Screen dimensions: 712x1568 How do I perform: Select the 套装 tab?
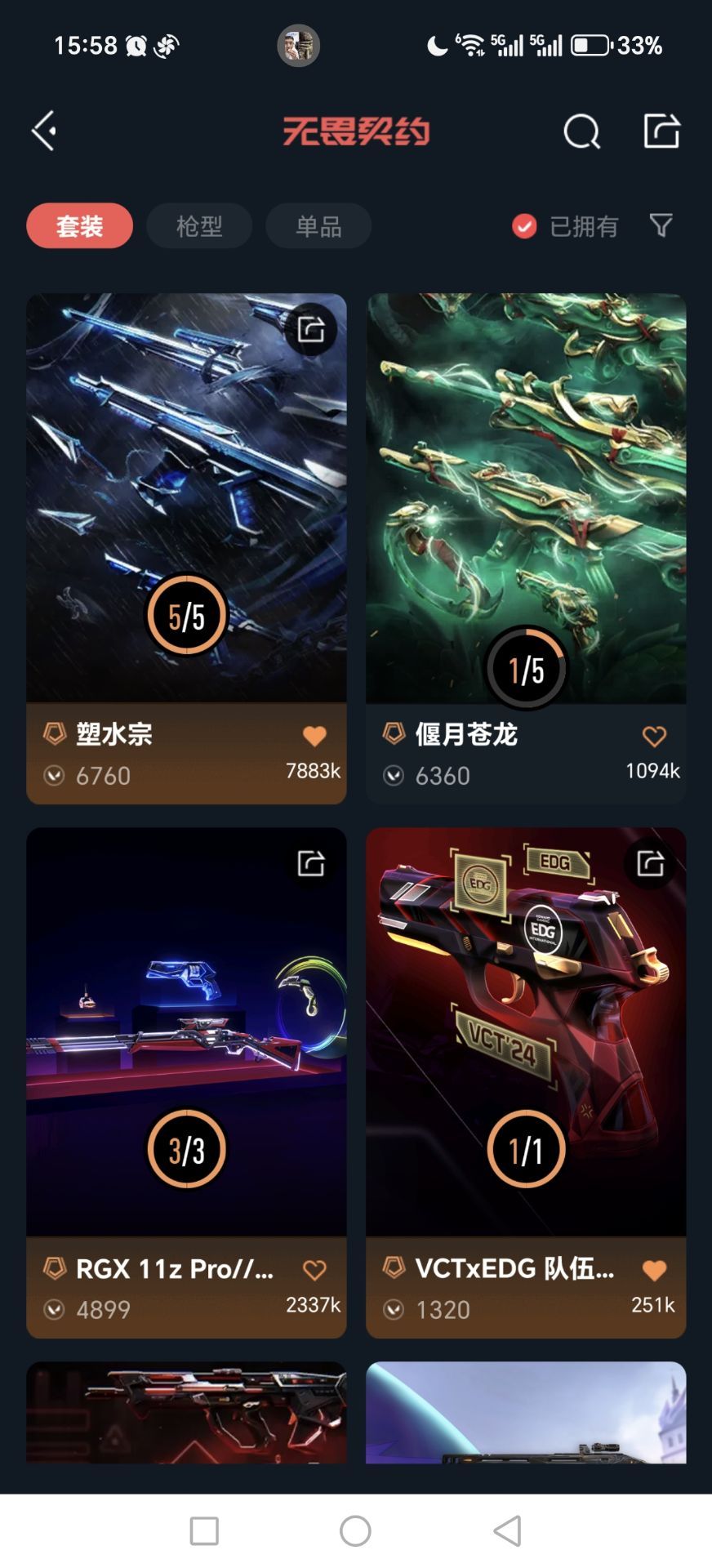pos(79,225)
